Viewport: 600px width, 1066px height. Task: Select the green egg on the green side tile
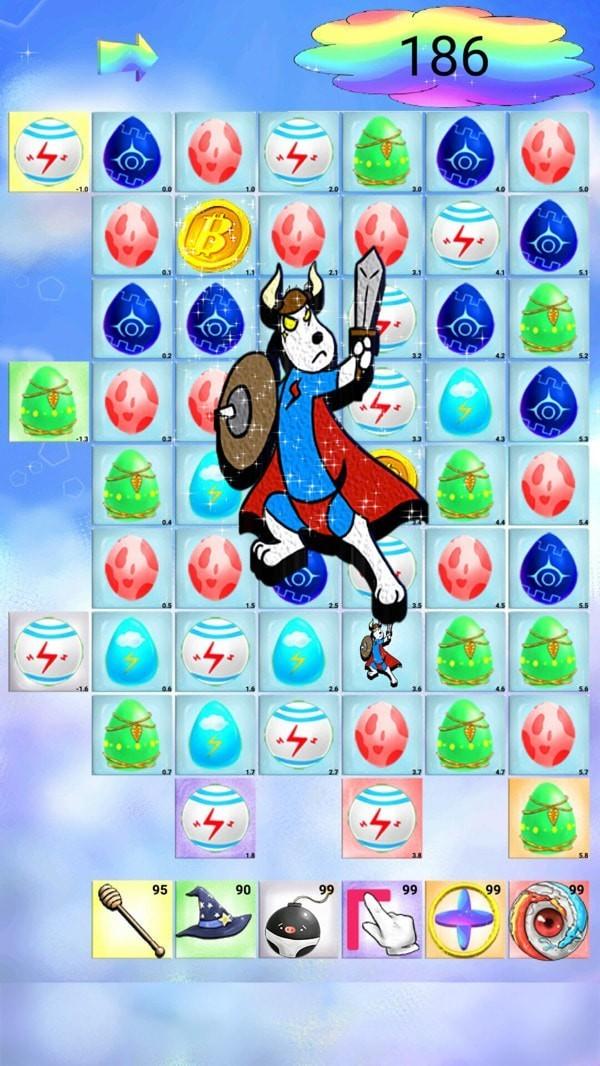click(x=48, y=401)
